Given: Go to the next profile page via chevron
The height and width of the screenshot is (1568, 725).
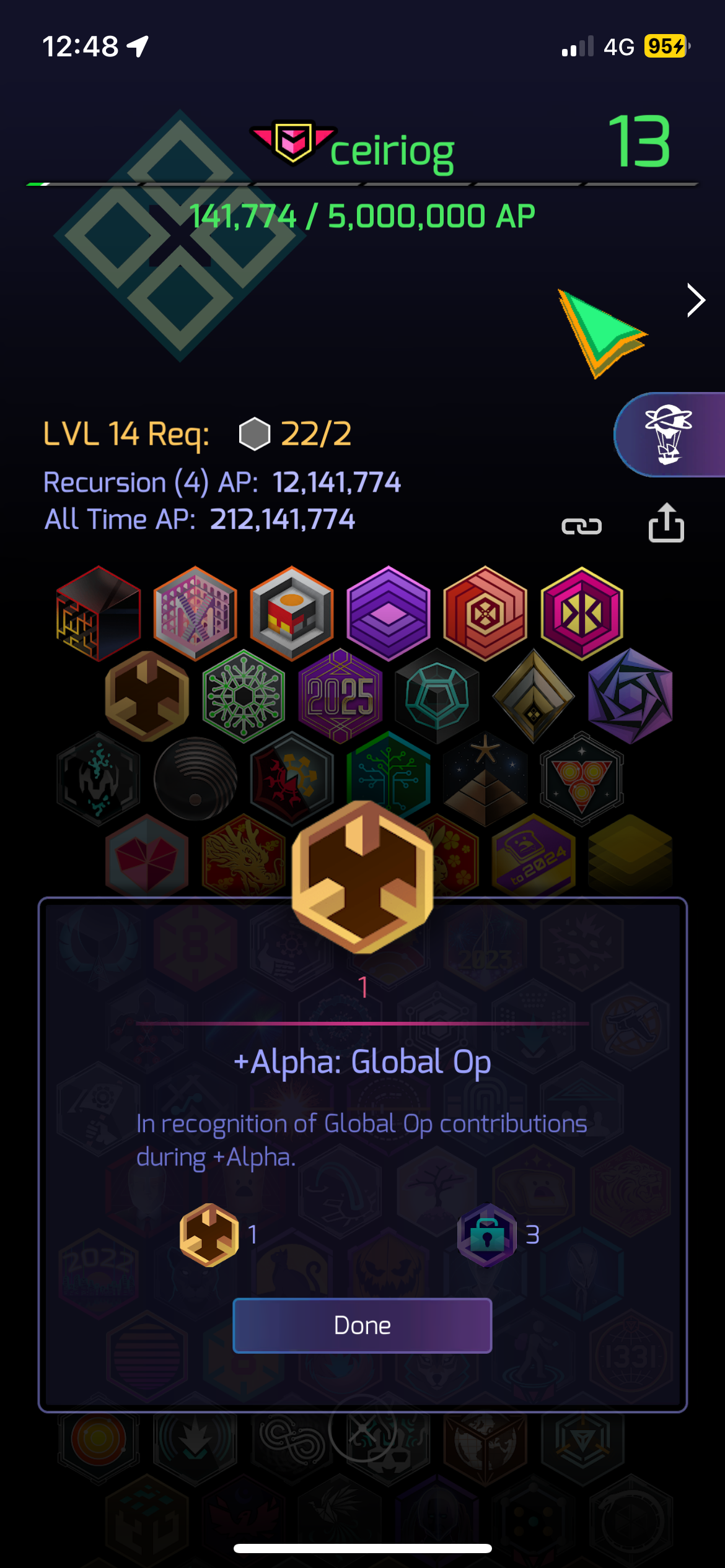Looking at the screenshot, I should tap(696, 301).
